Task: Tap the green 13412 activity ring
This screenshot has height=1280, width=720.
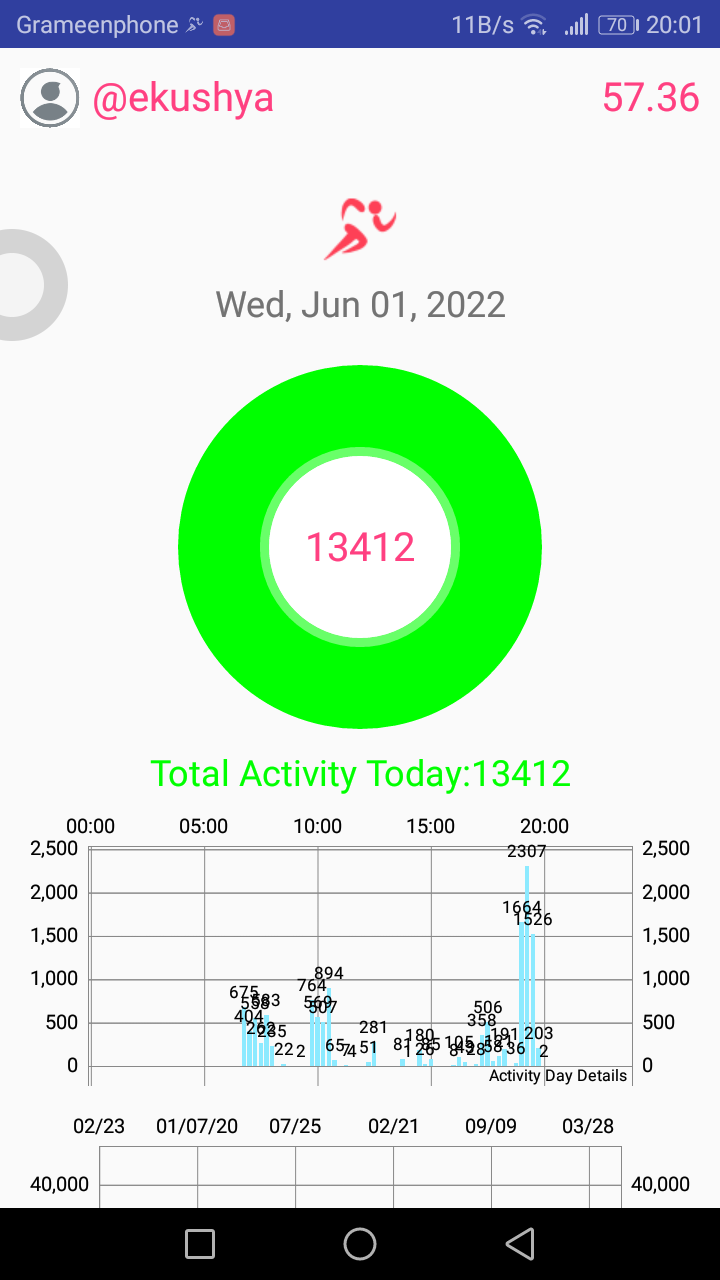Action: click(360, 547)
